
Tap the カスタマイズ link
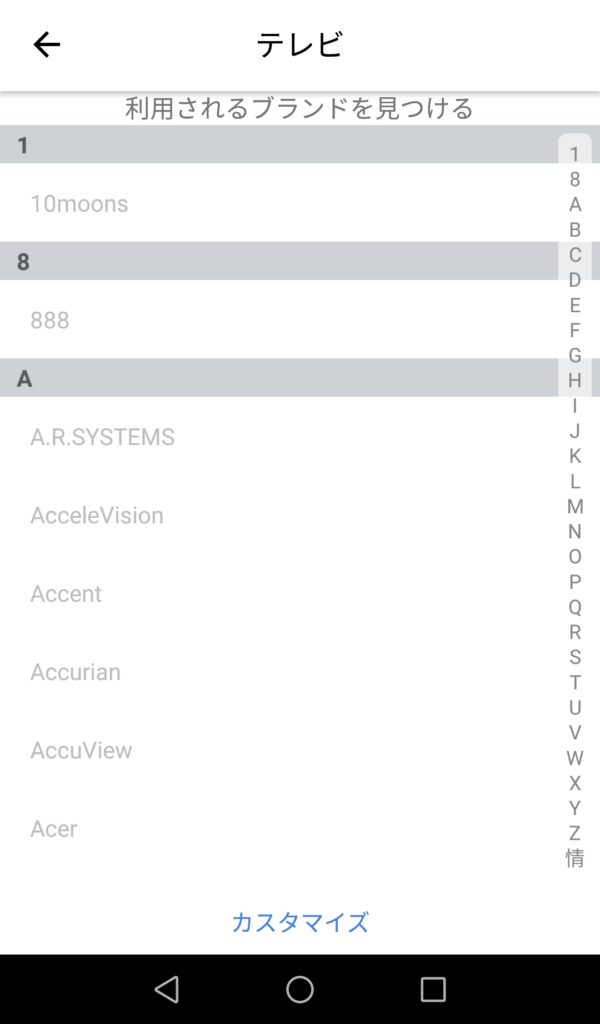point(300,922)
